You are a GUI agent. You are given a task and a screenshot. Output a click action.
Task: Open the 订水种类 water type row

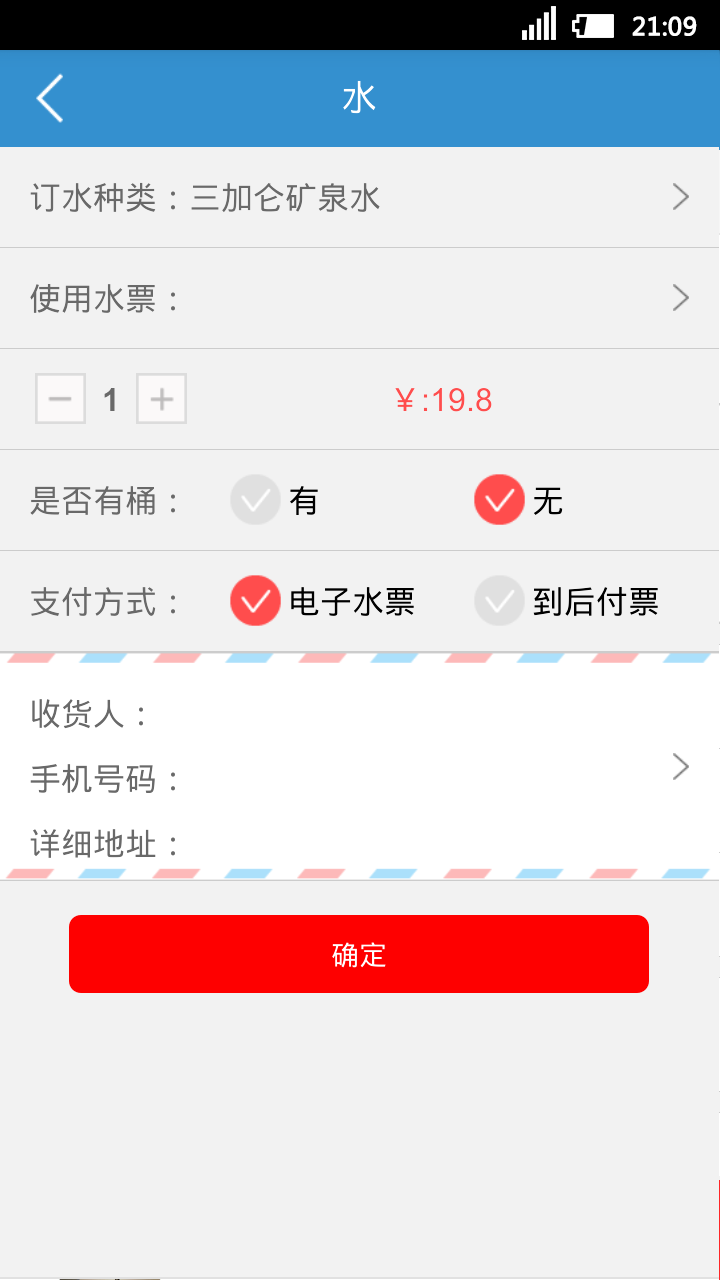point(360,198)
